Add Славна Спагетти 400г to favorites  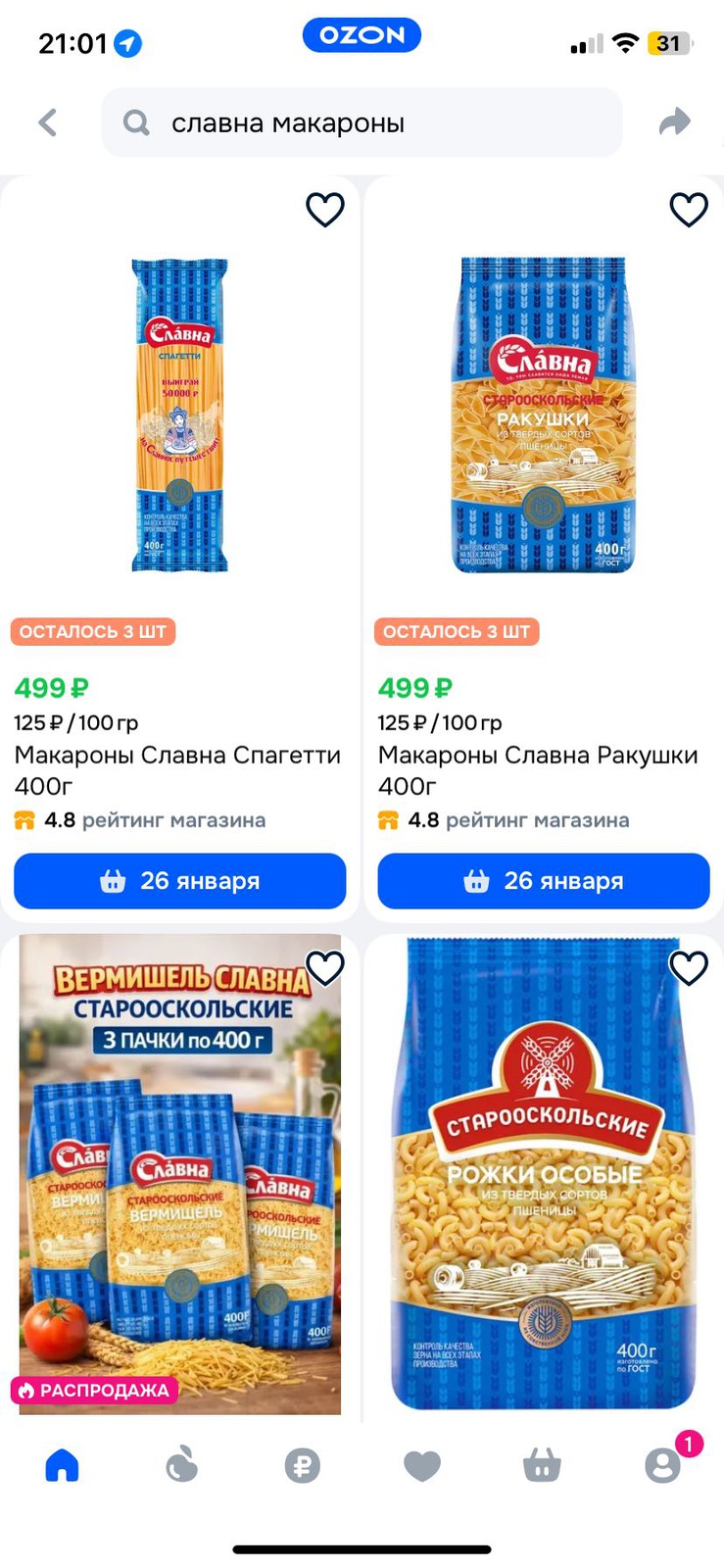point(325,210)
